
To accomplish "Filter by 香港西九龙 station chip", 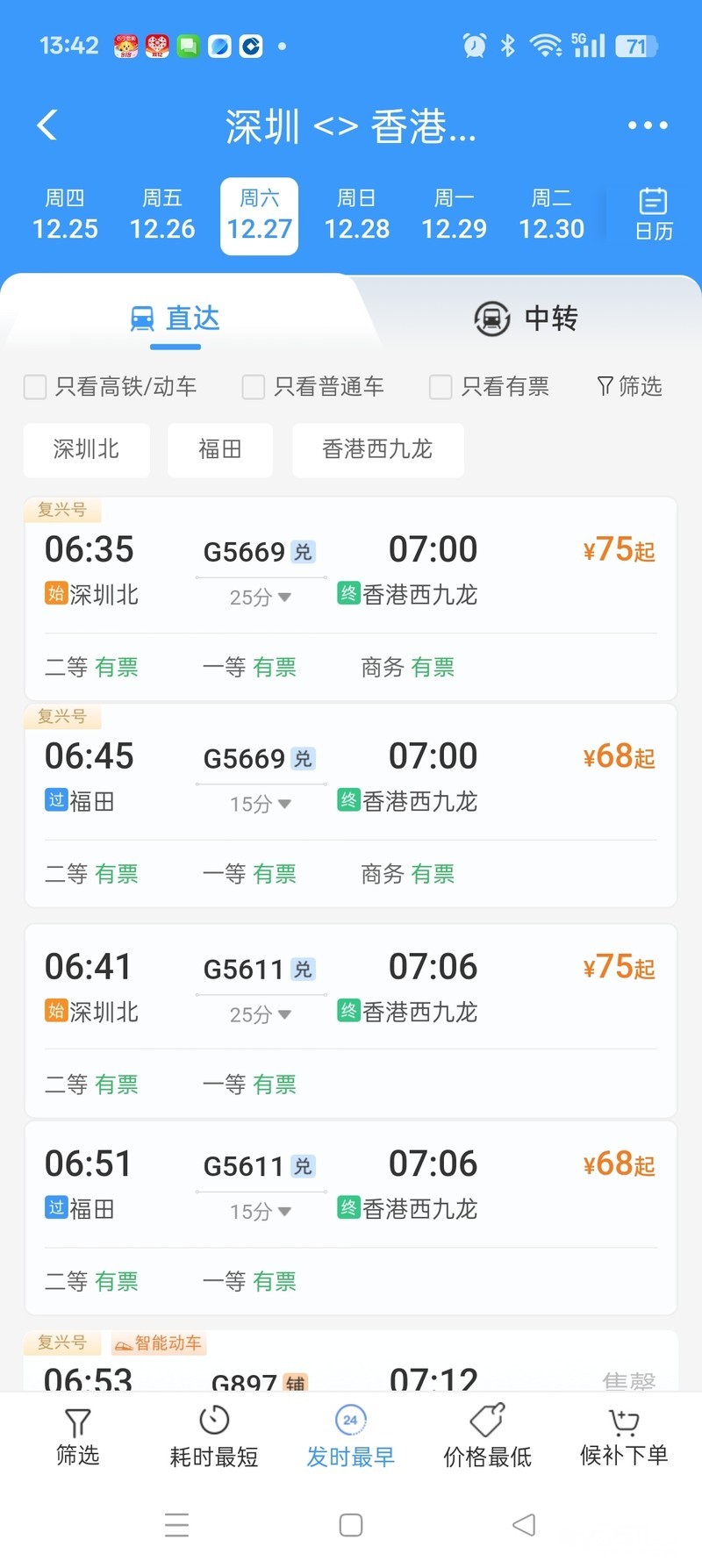I will (377, 450).
